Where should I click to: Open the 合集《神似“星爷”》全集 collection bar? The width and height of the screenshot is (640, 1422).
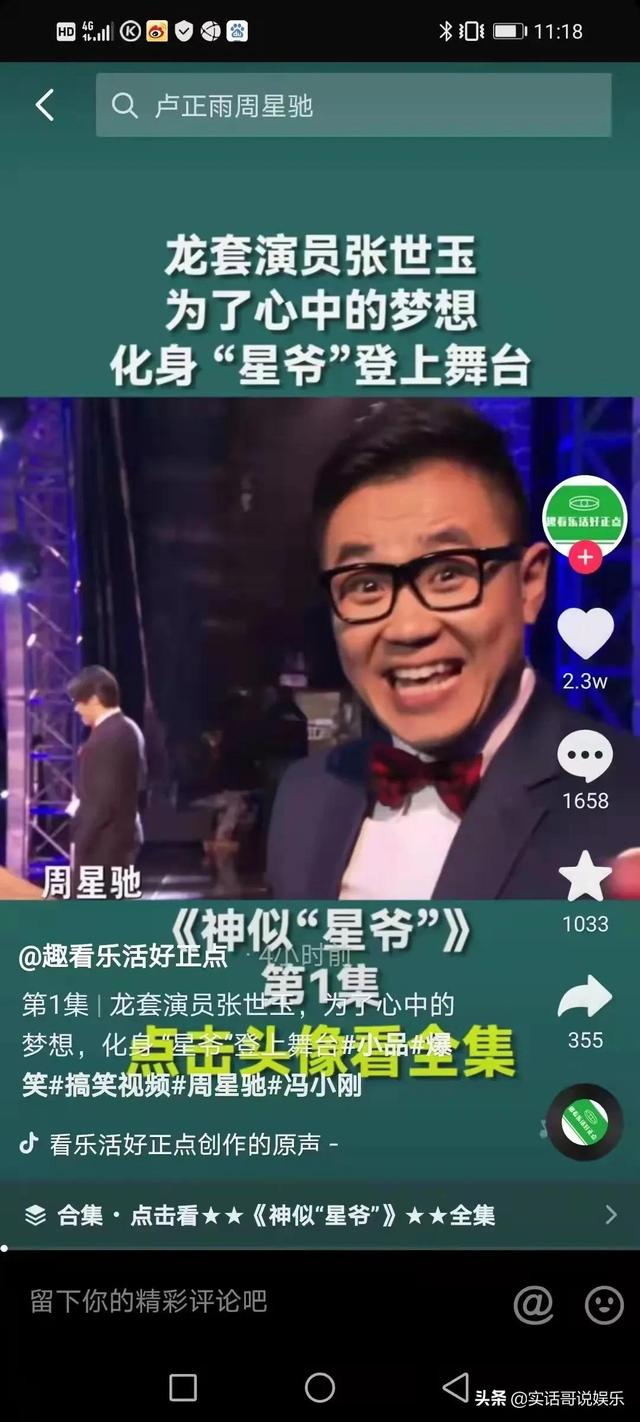pos(320,1215)
